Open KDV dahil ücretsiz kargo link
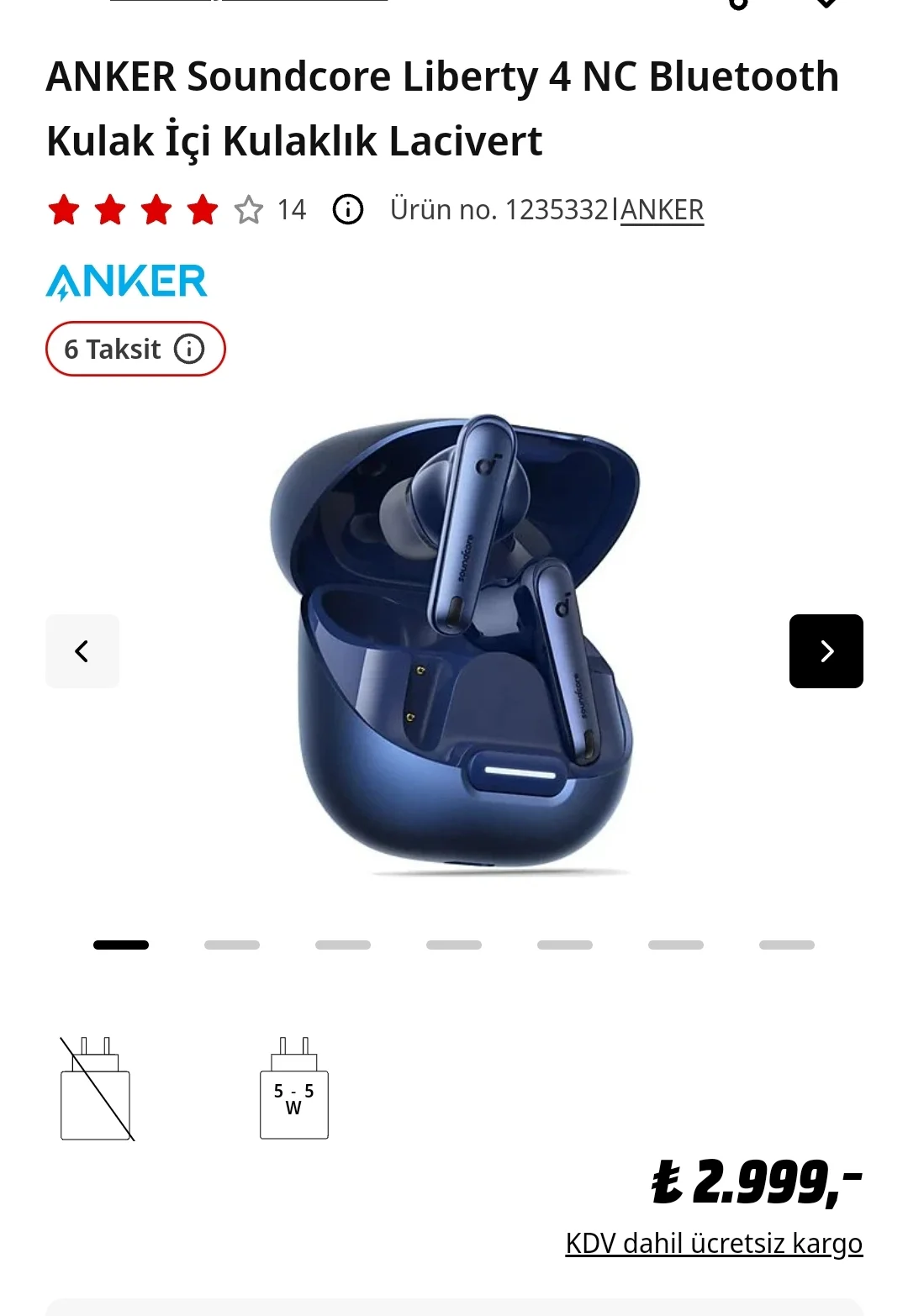The height and width of the screenshot is (1316, 908). (714, 1243)
